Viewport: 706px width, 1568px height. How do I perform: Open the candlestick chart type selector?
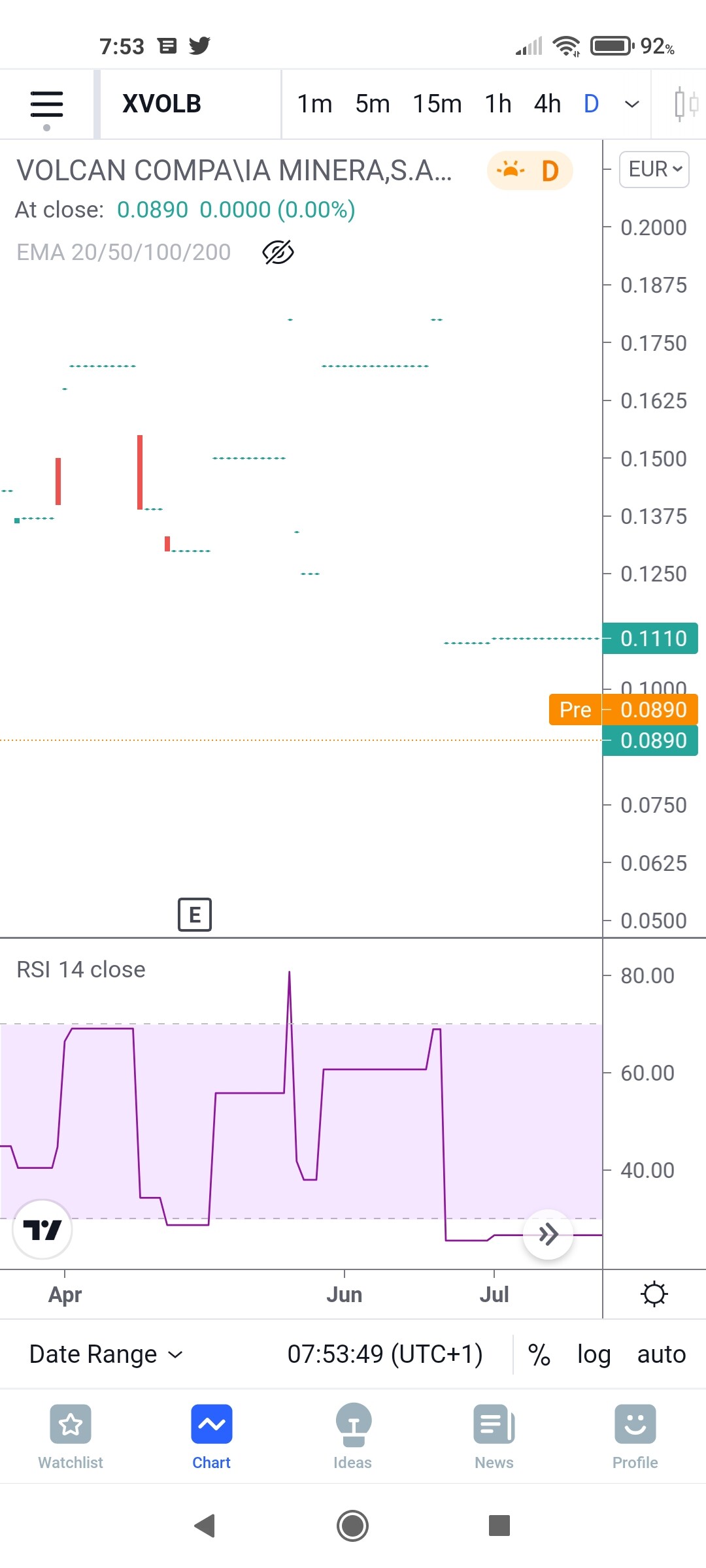(x=686, y=104)
